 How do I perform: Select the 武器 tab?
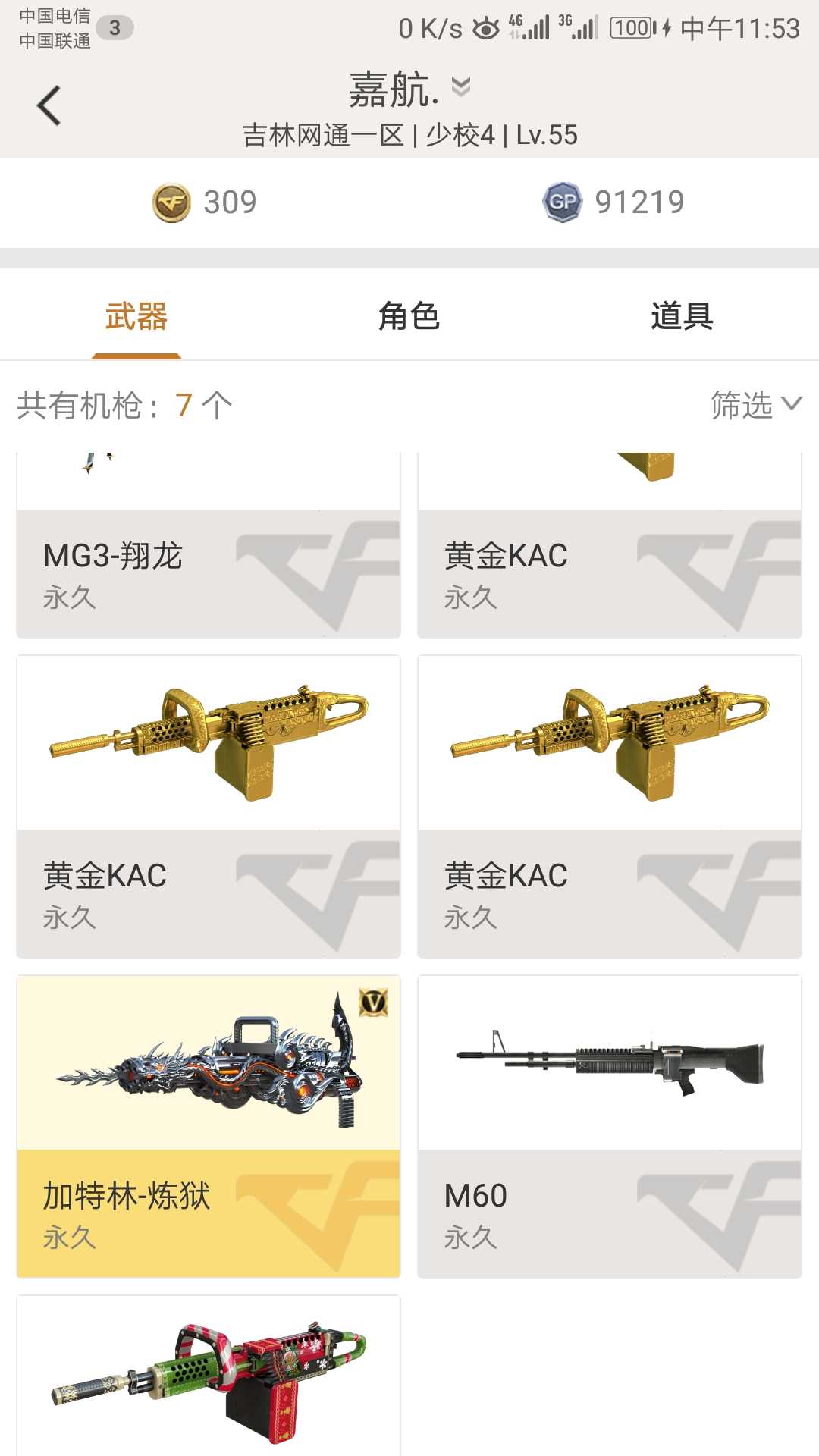tap(136, 316)
